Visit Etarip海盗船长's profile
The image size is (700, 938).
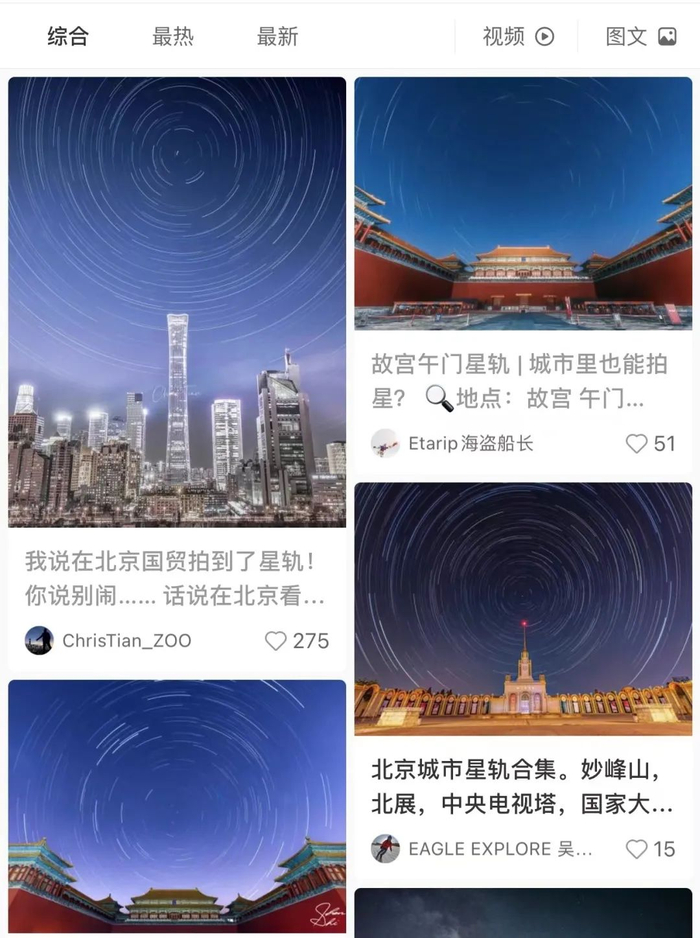pyautogui.click(x=385, y=443)
